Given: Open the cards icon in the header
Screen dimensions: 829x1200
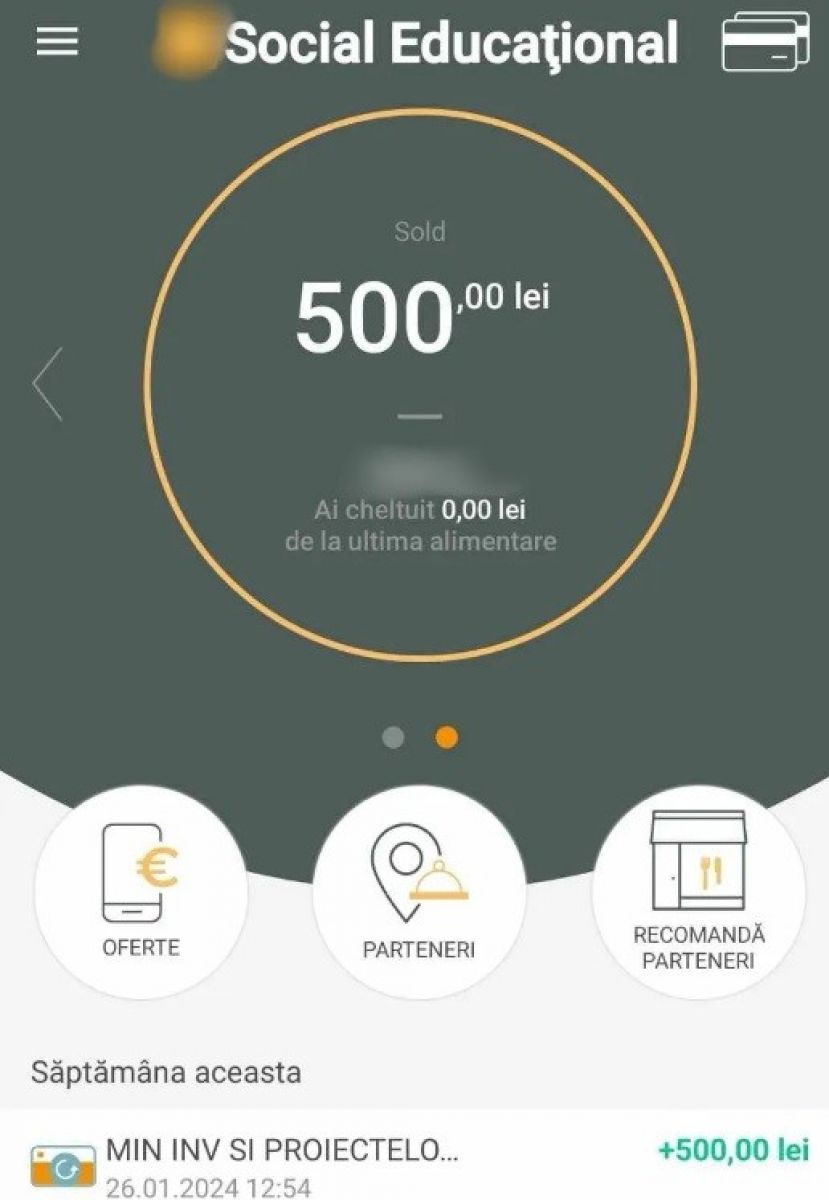Looking at the screenshot, I should tap(765, 41).
